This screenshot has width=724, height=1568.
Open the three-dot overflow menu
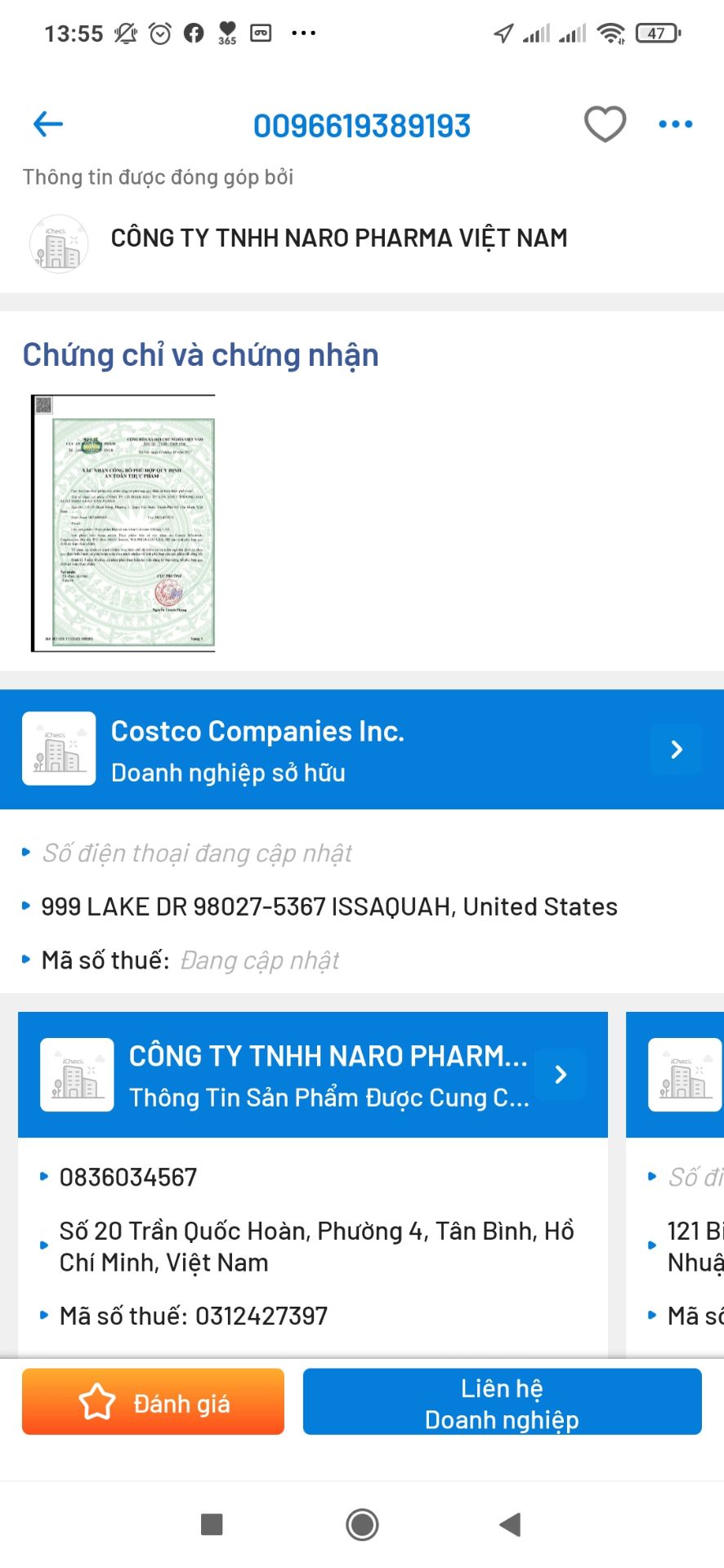pos(675,124)
